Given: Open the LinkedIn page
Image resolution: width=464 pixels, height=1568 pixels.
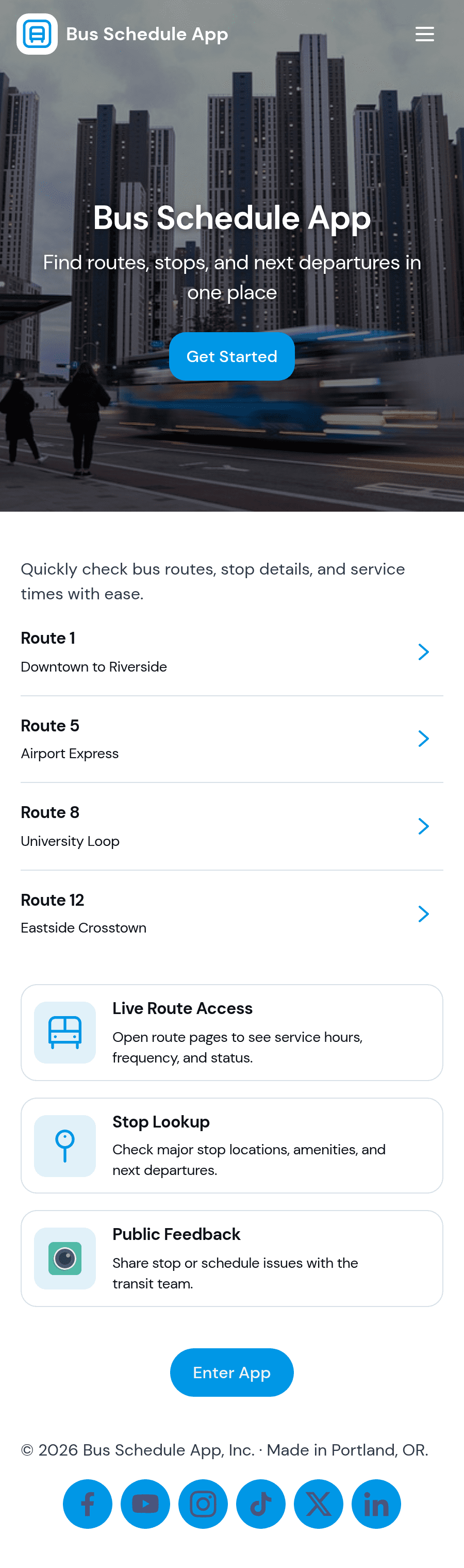Looking at the screenshot, I should [x=376, y=1504].
